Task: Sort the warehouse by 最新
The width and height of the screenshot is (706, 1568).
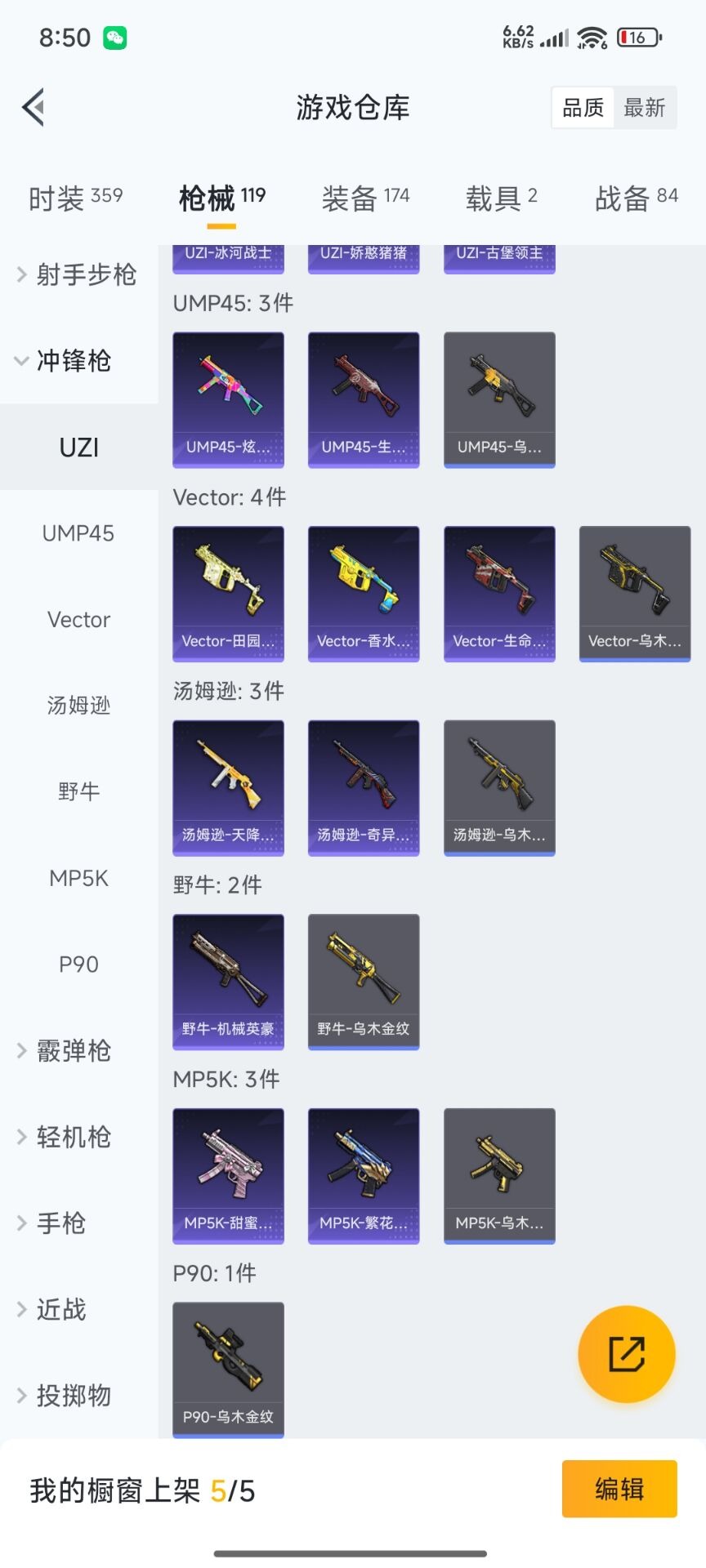Action: click(x=645, y=108)
